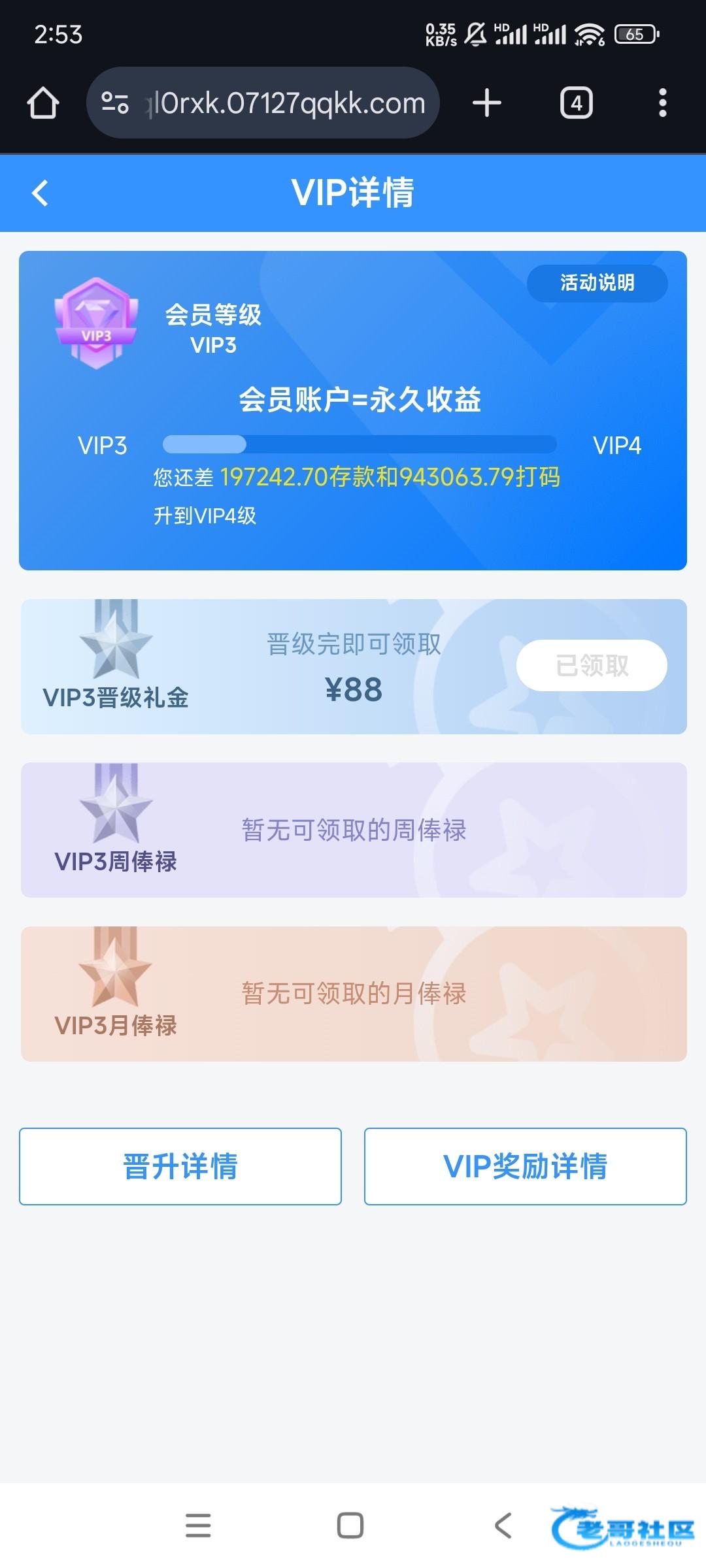
Task: Open recent apps from the navigation bar
Action: click(x=198, y=1526)
